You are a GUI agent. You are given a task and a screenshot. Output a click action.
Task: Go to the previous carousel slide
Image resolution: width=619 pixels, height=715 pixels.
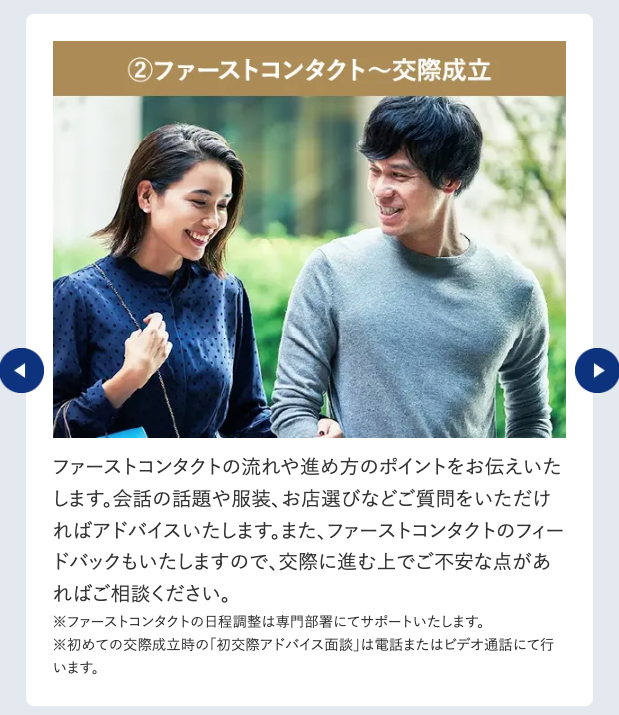(x=21, y=370)
